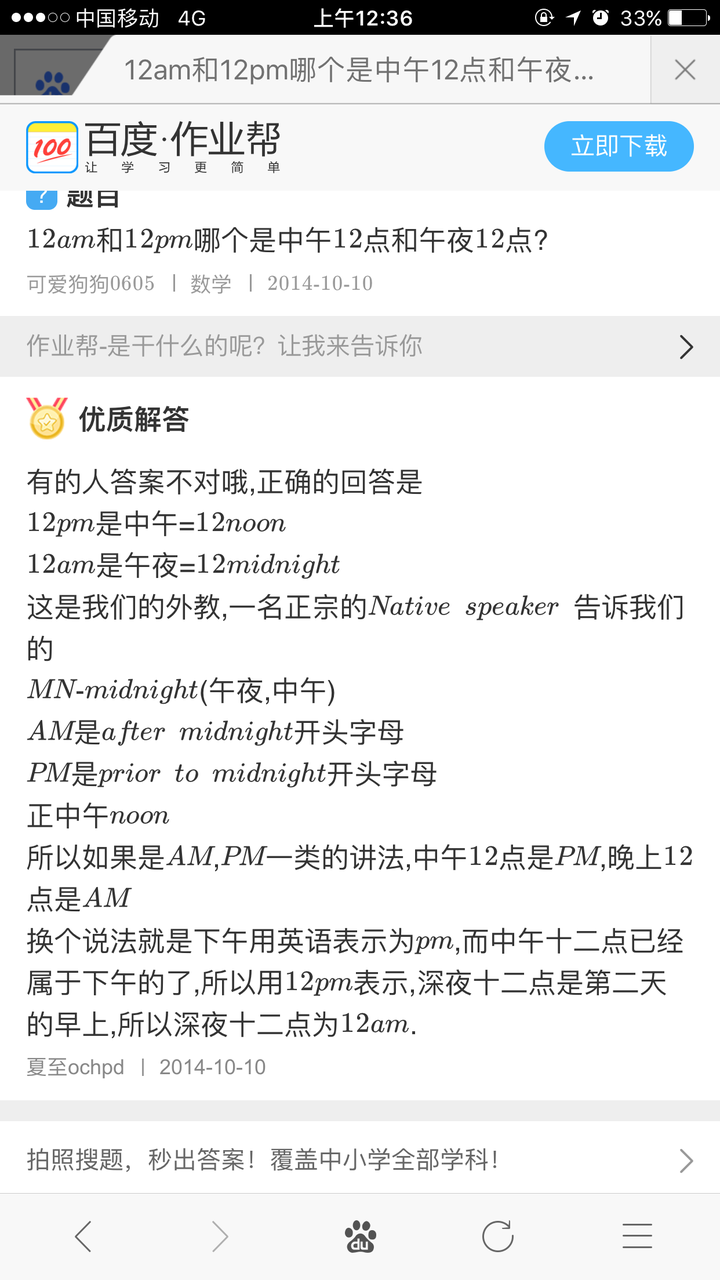Tap the alarm clock status bar icon
The height and width of the screenshot is (1280, 720).
point(601,16)
